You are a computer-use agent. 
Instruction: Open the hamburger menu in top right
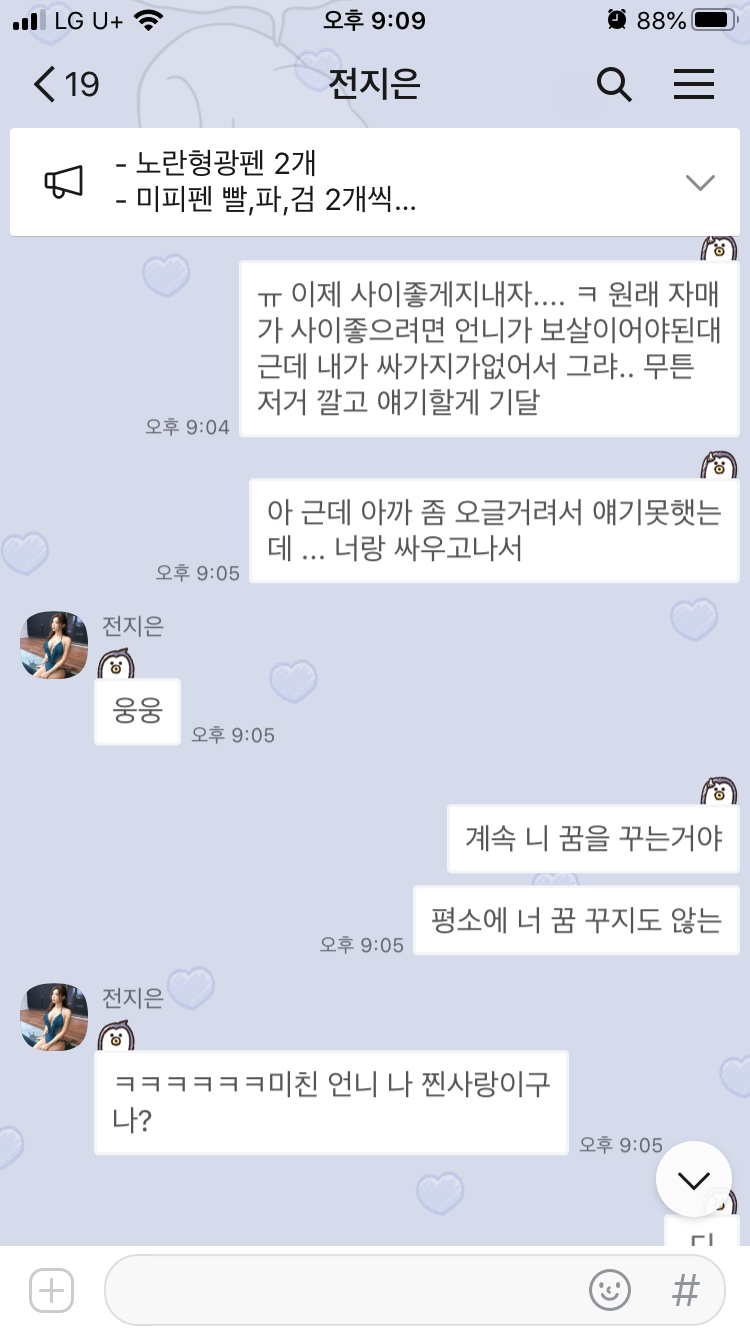click(693, 85)
